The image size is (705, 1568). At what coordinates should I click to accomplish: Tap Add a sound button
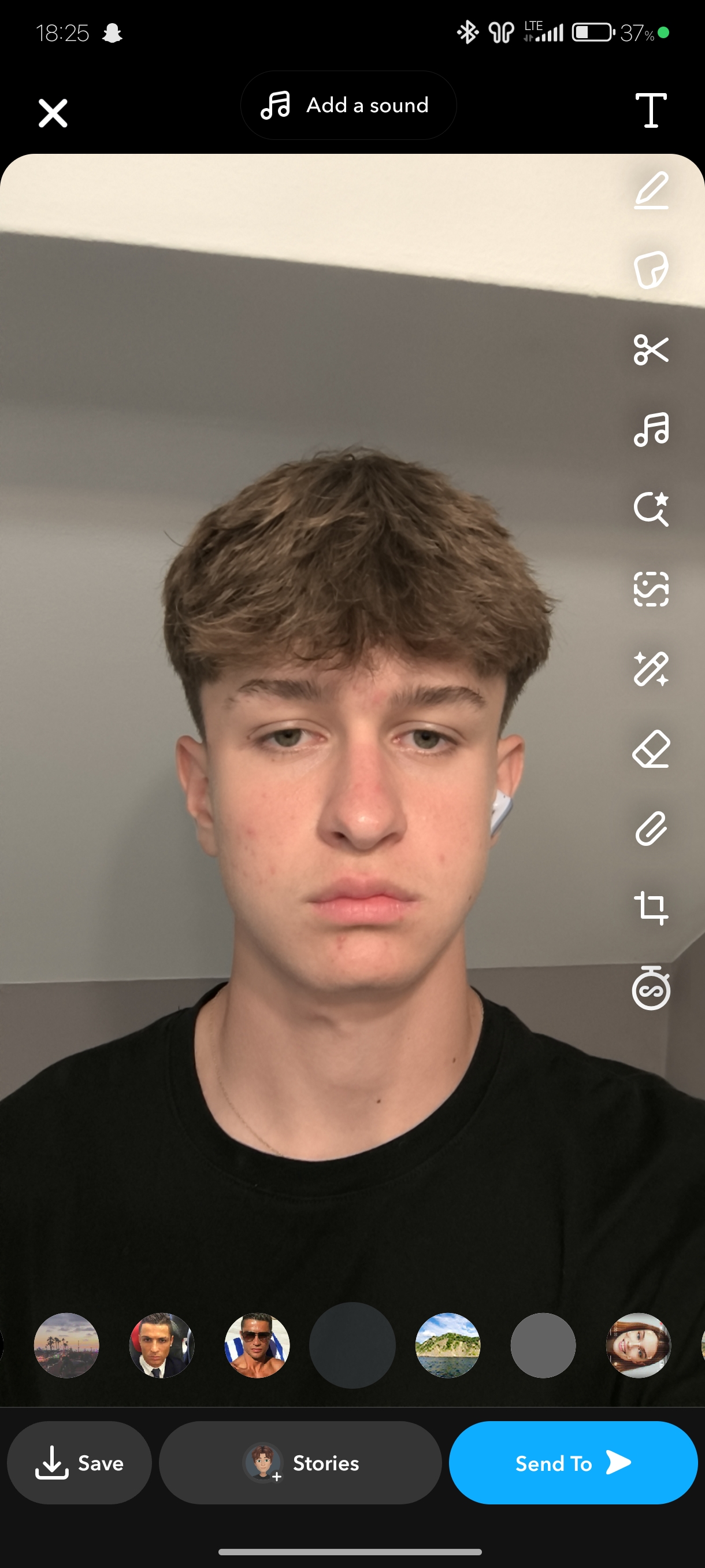click(348, 105)
